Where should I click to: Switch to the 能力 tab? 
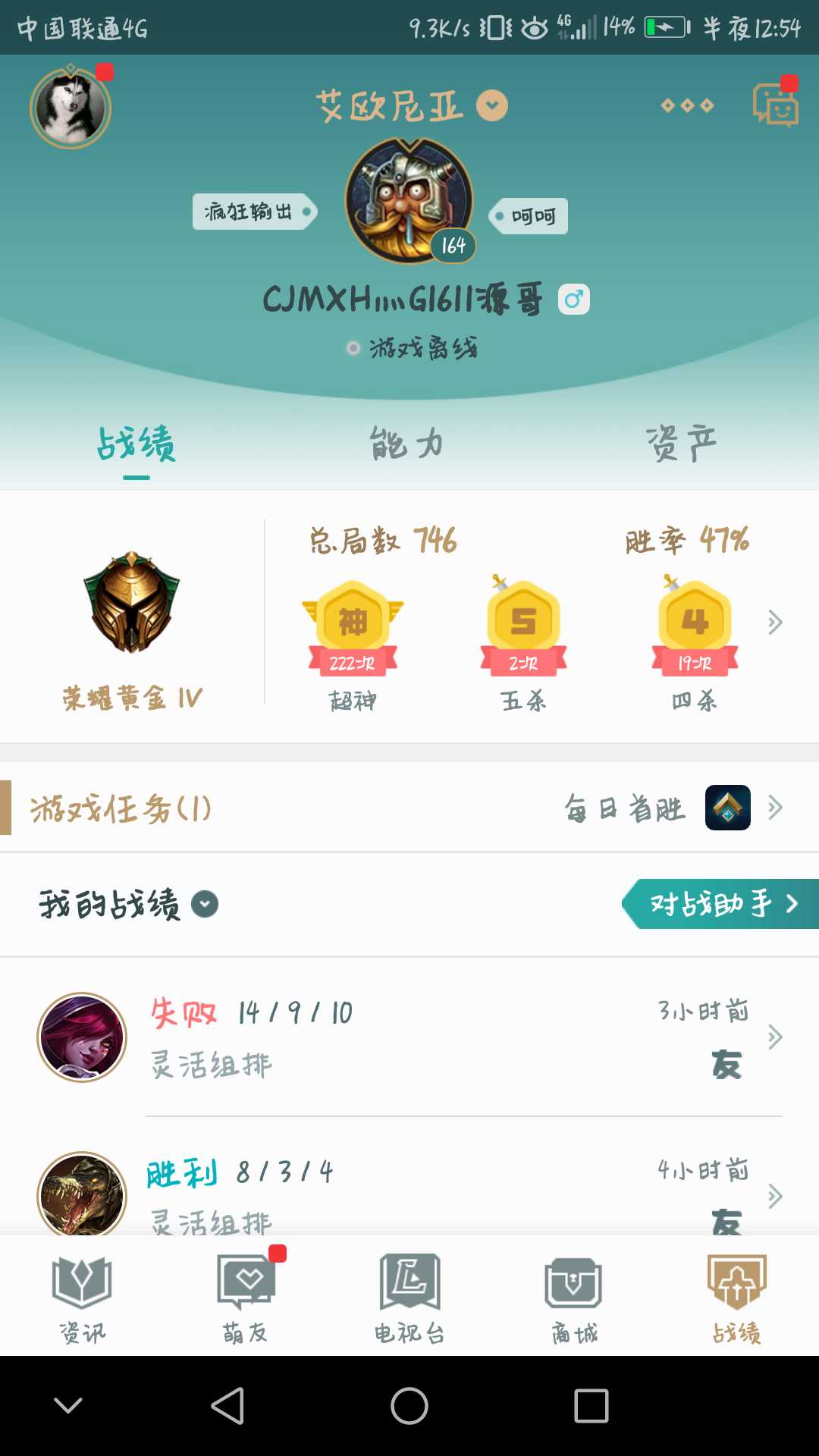(404, 444)
